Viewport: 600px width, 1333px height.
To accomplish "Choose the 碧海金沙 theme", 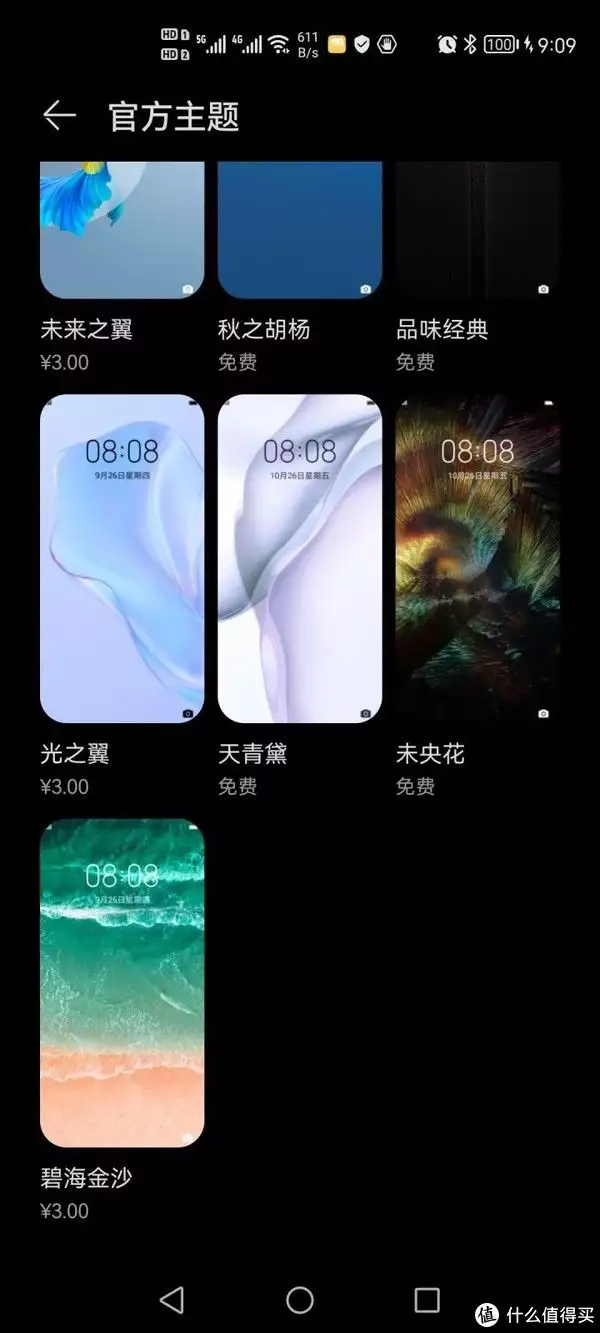I will 122,982.
